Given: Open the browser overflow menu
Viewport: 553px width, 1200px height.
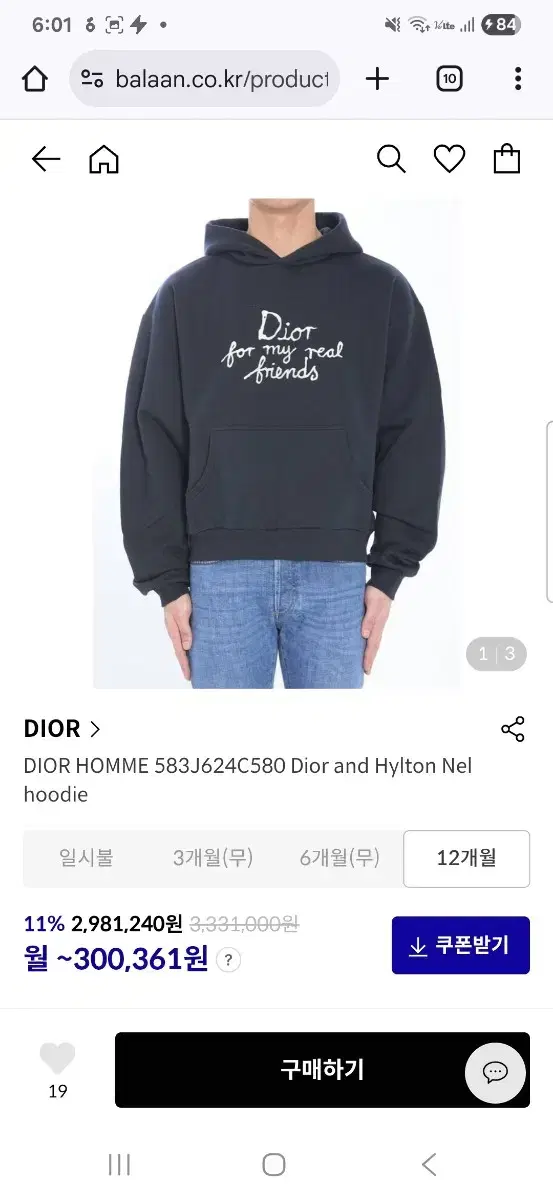Looking at the screenshot, I should coord(517,79).
